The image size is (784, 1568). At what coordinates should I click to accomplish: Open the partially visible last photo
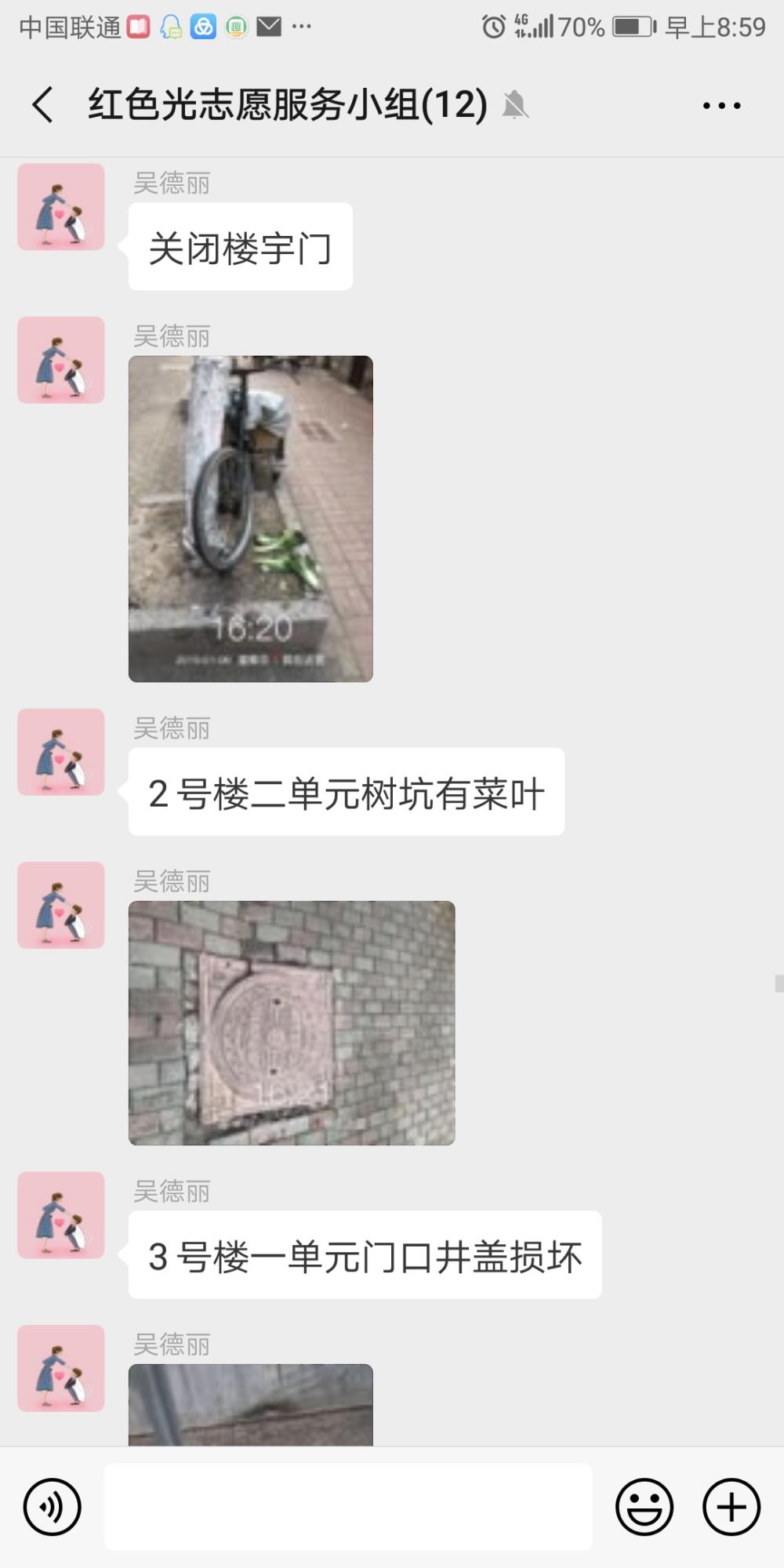tap(251, 1405)
